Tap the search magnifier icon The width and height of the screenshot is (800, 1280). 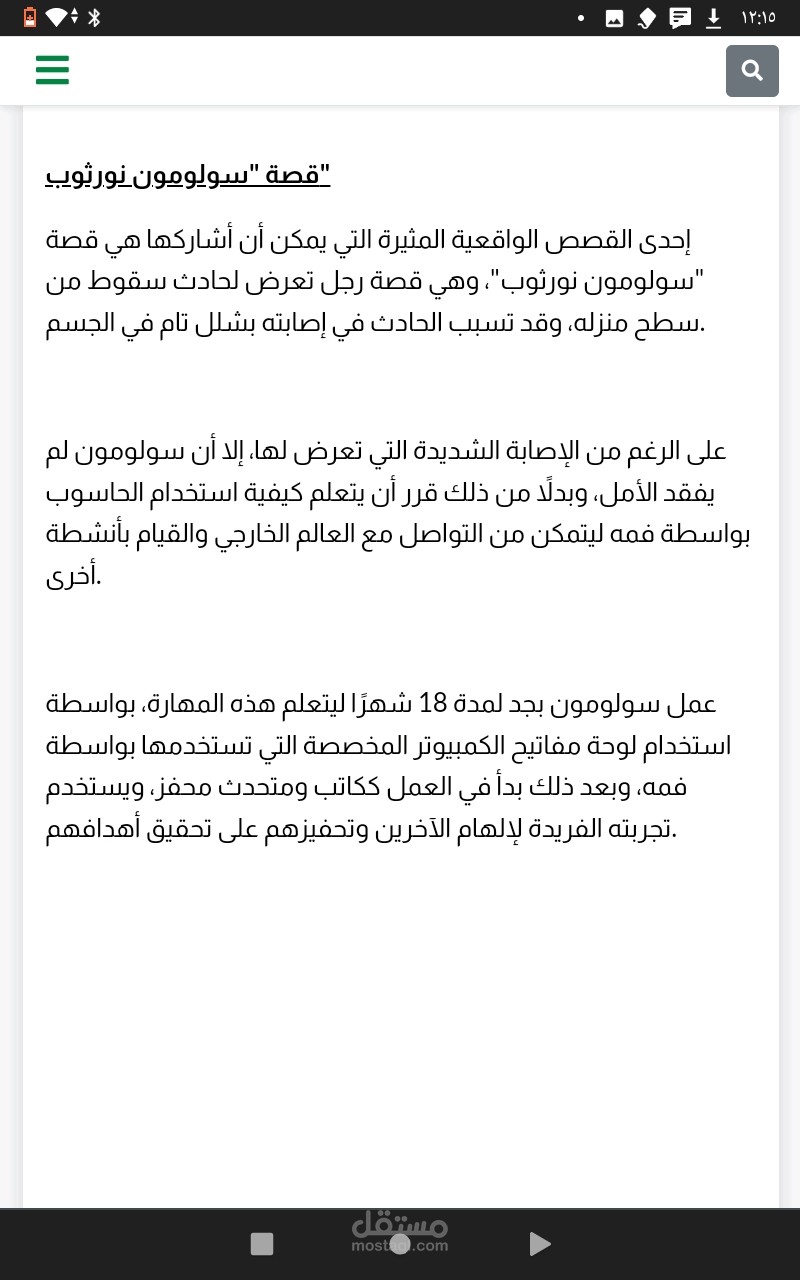tap(752, 71)
